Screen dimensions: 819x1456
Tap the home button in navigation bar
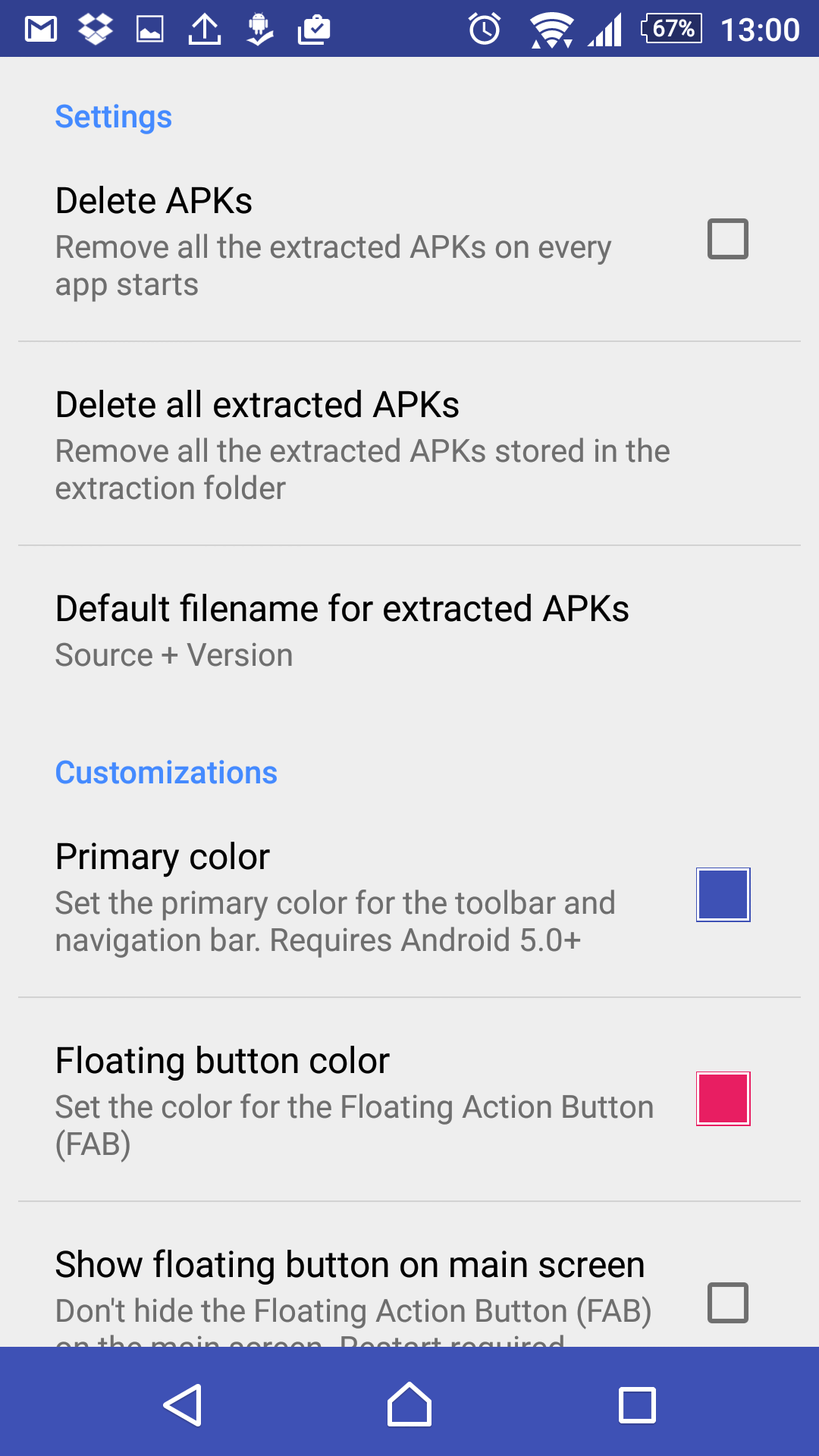409,1404
